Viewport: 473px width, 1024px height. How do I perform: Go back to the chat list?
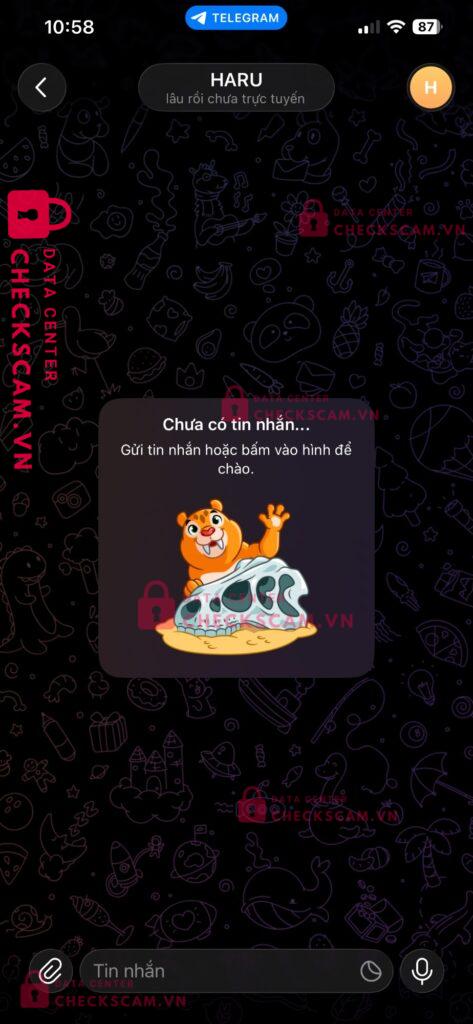pyautogui.click(x=42, y=88)
